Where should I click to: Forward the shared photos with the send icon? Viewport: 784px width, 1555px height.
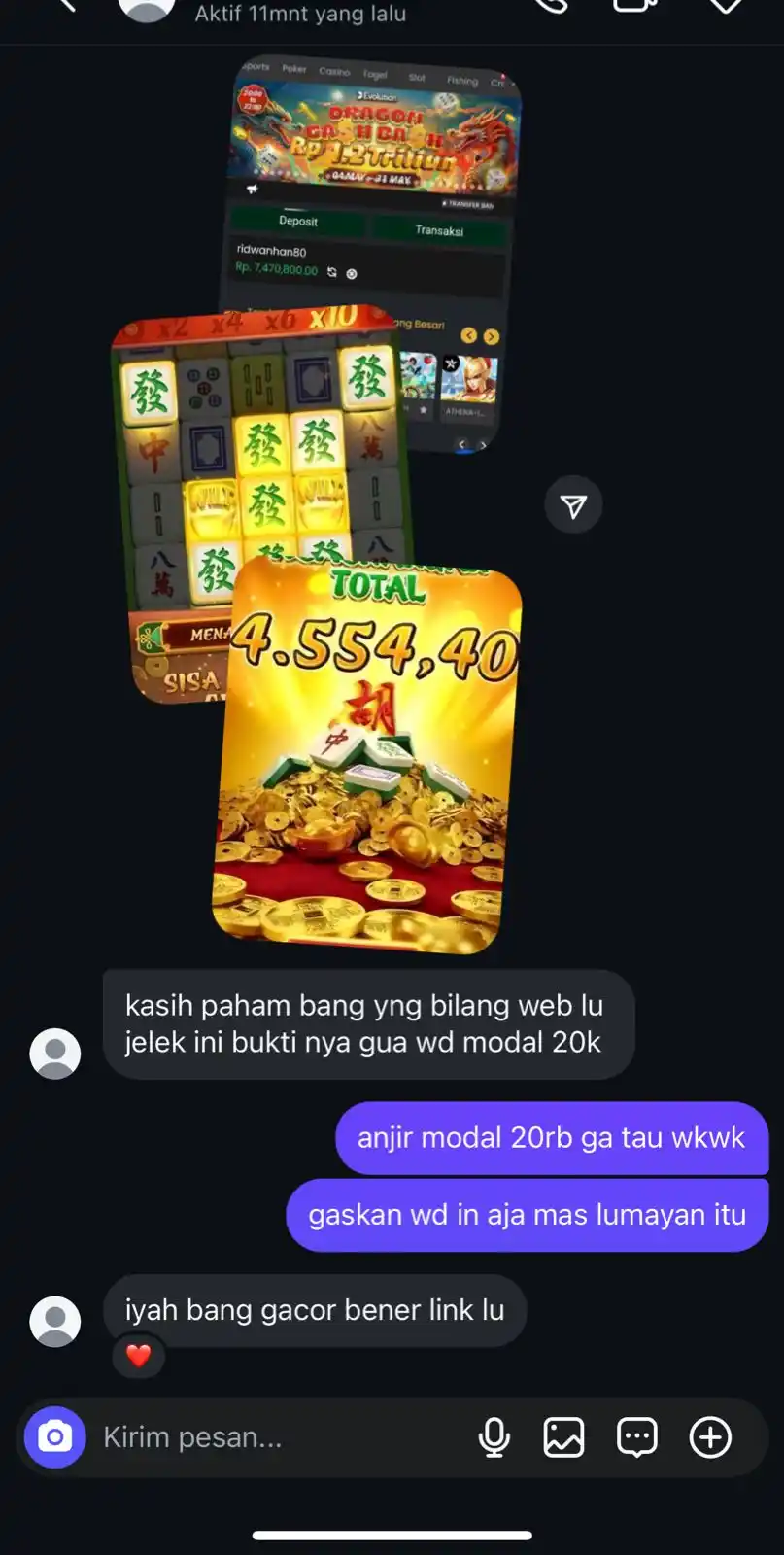point(573,505)
